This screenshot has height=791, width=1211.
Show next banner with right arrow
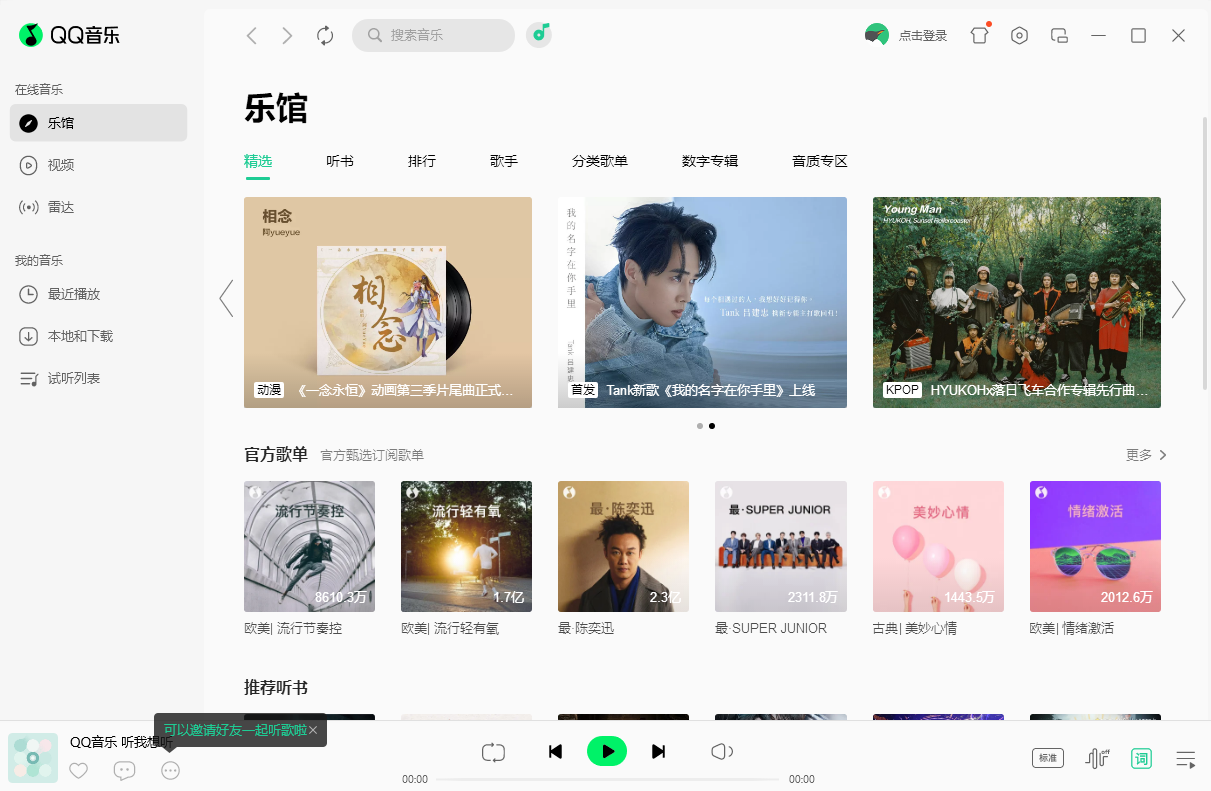point(1179,299)
